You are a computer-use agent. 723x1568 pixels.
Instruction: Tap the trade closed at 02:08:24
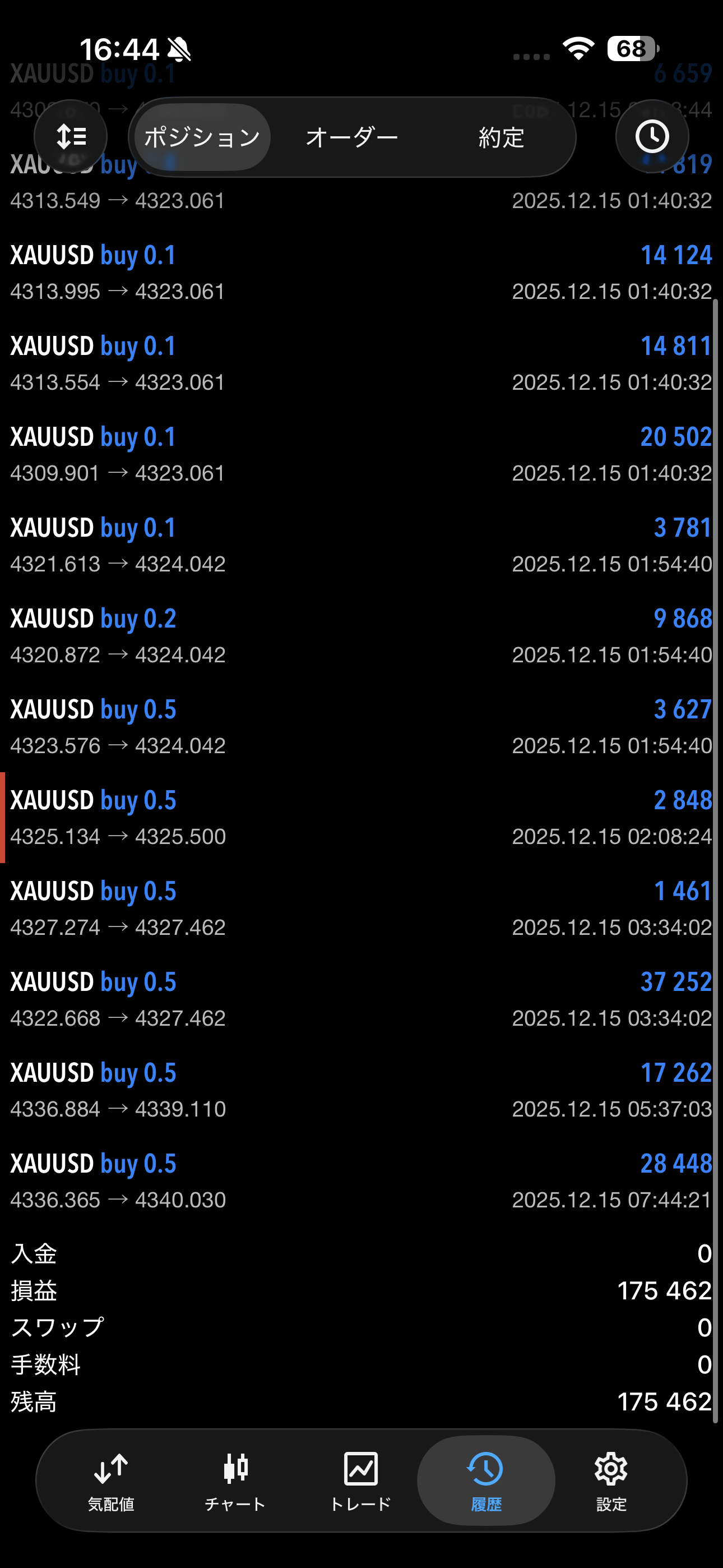pyautogui.click(x=361, y=818)
